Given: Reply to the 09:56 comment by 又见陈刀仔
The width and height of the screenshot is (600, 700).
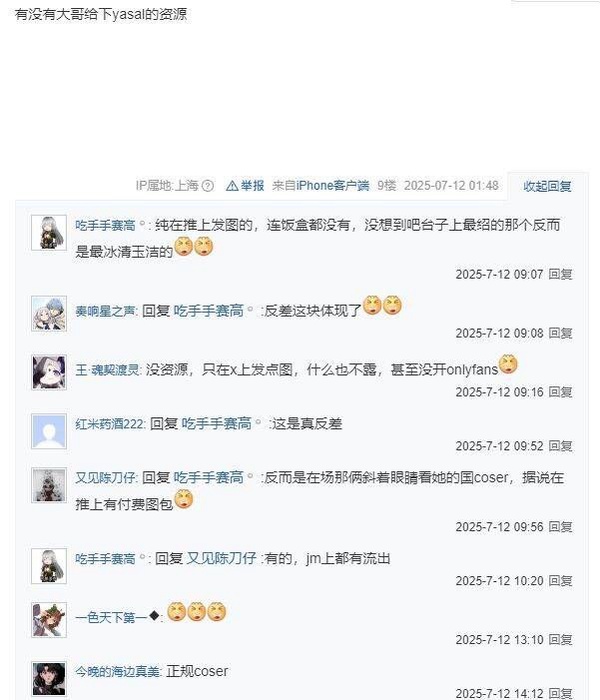Looking at the screenshot, I should tap(561, 527).
